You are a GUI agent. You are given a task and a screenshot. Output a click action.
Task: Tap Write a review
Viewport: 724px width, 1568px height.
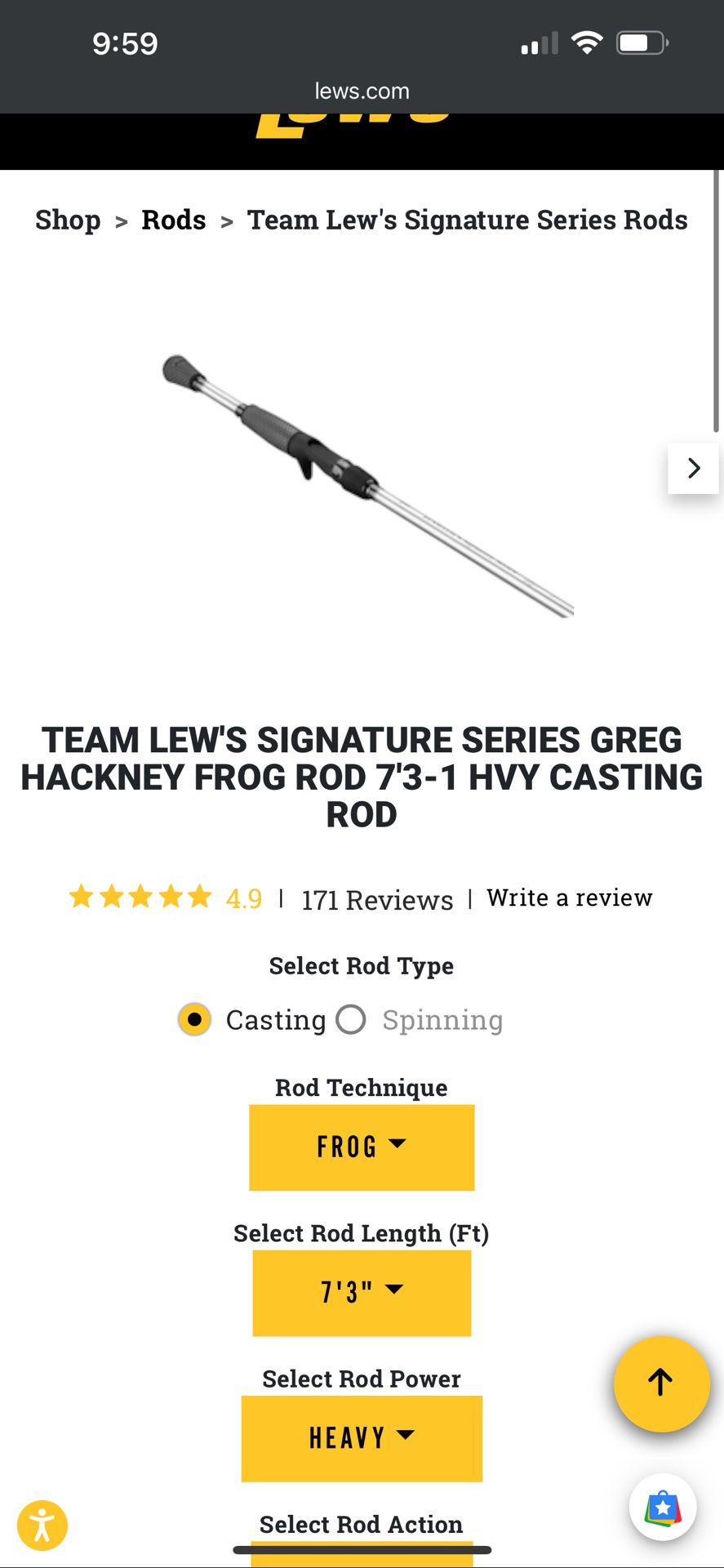pos(569,898)
